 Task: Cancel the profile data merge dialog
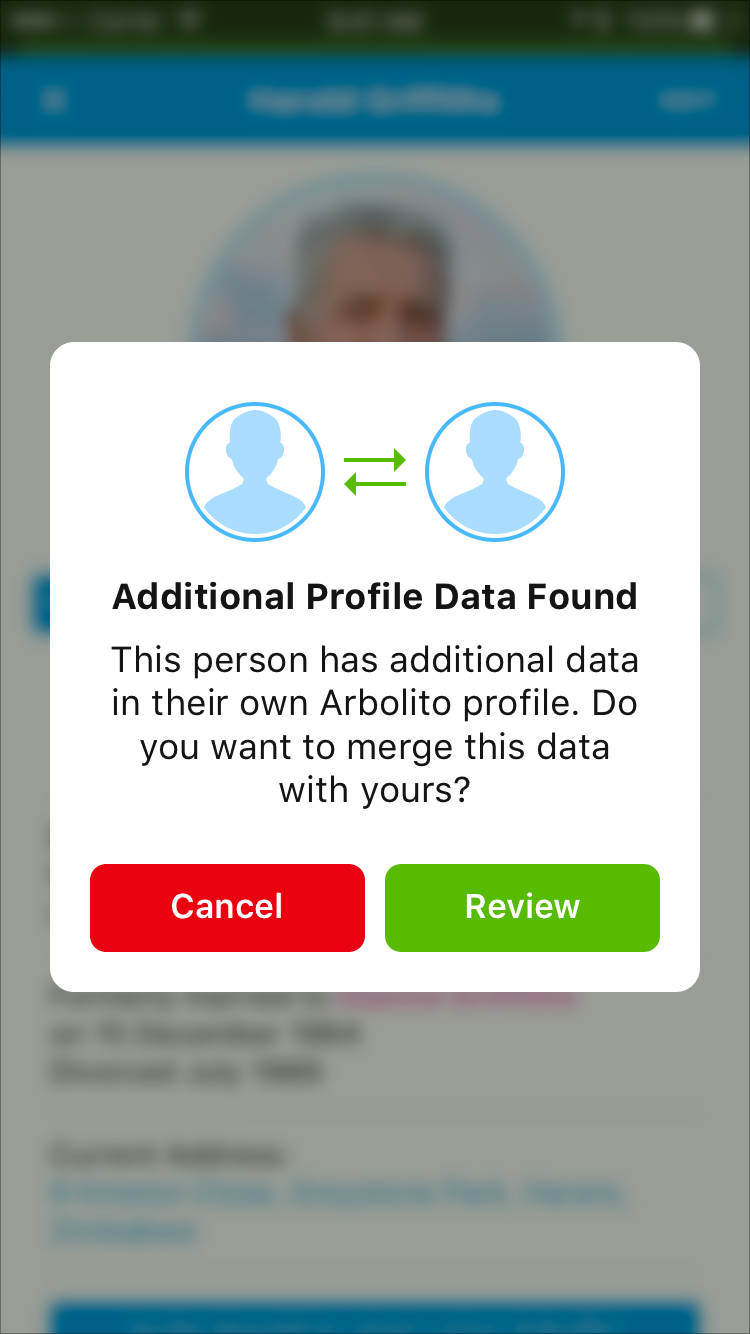[x=227, y=907]
